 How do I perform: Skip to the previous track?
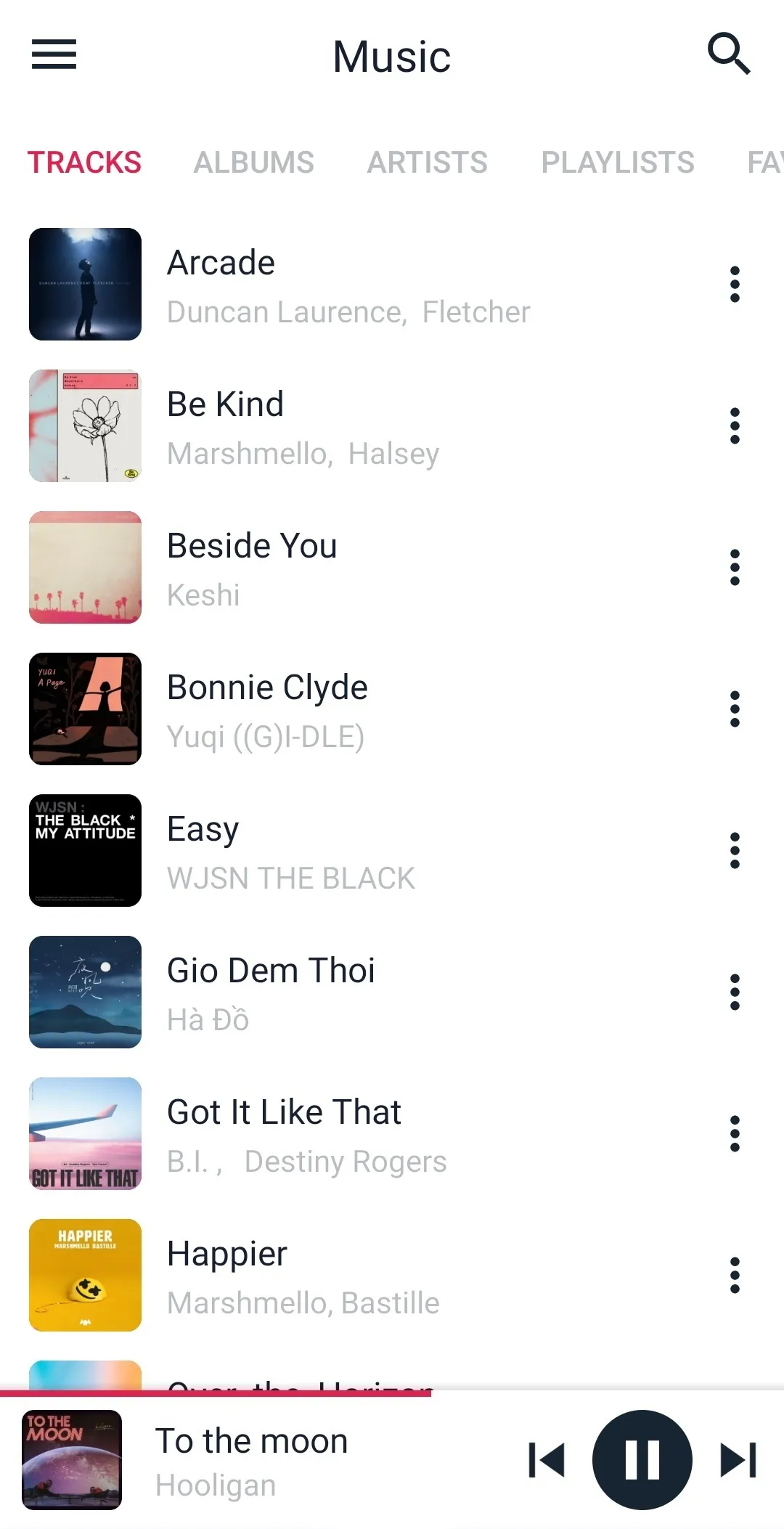[x=547, y=1460]
